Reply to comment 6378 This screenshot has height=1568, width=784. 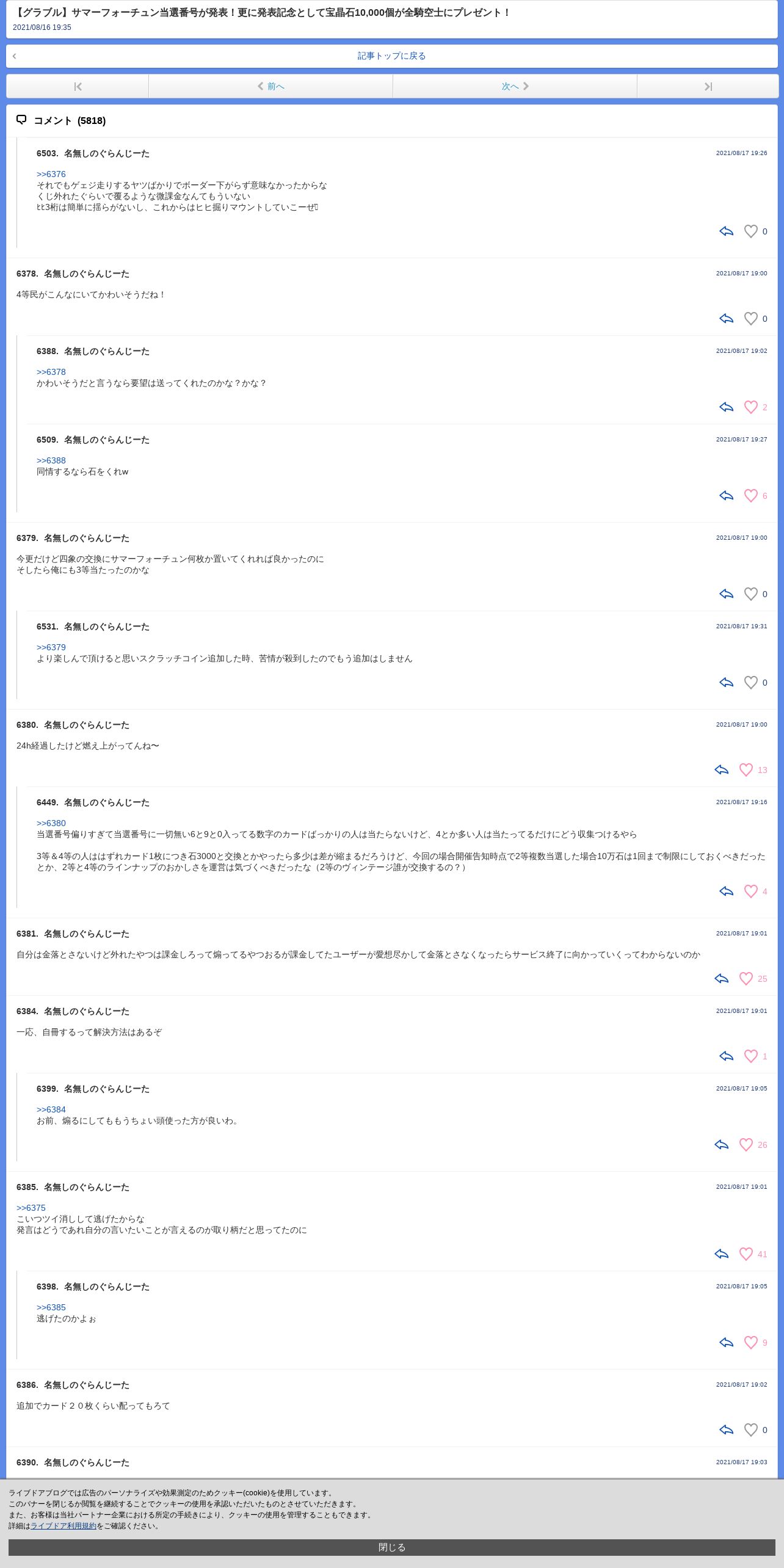pos(726,319)
